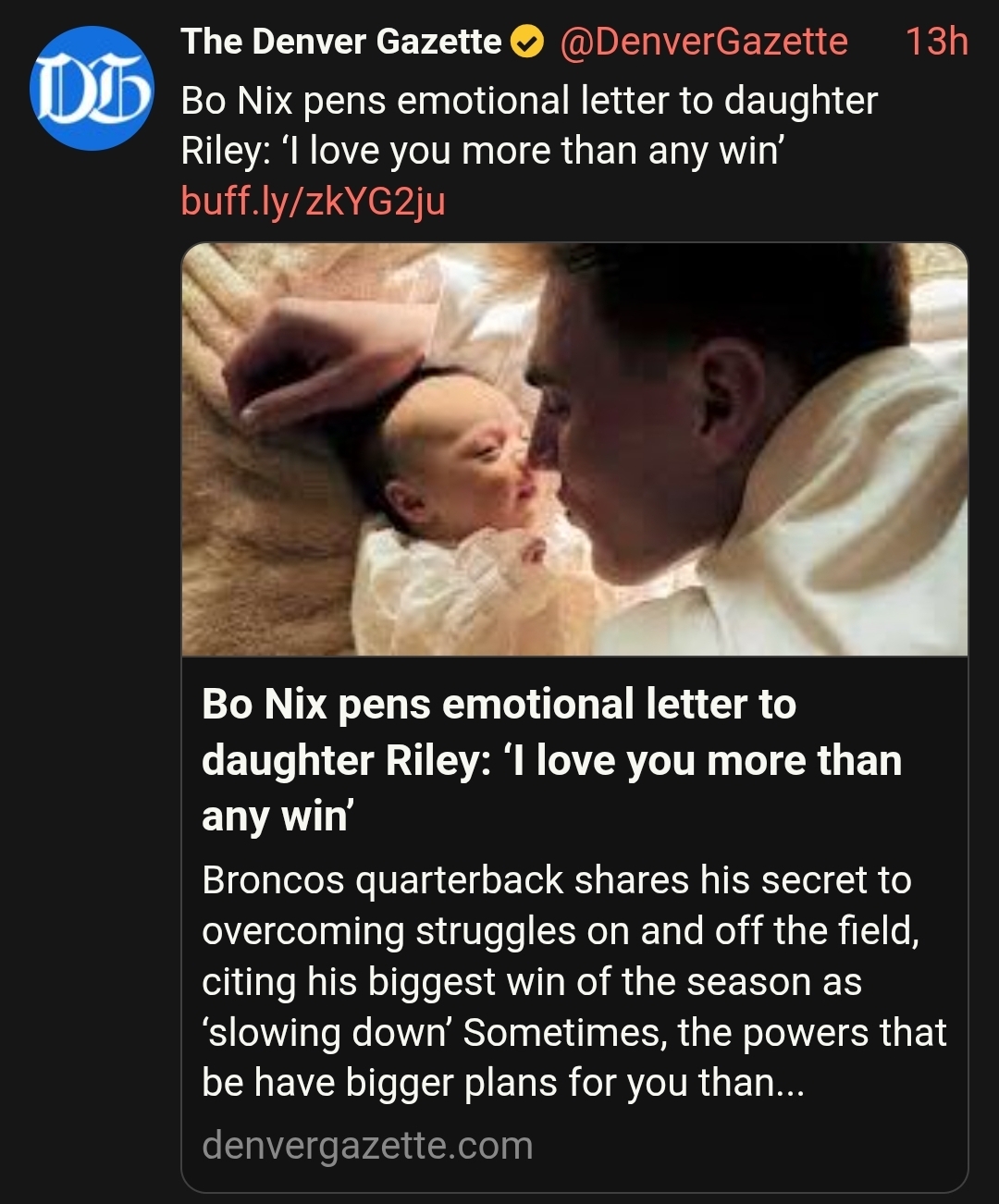This screenshot has height=1204, width=999.
Task: Open the Bo Nix article preview card
Action: tap(573, 758)
